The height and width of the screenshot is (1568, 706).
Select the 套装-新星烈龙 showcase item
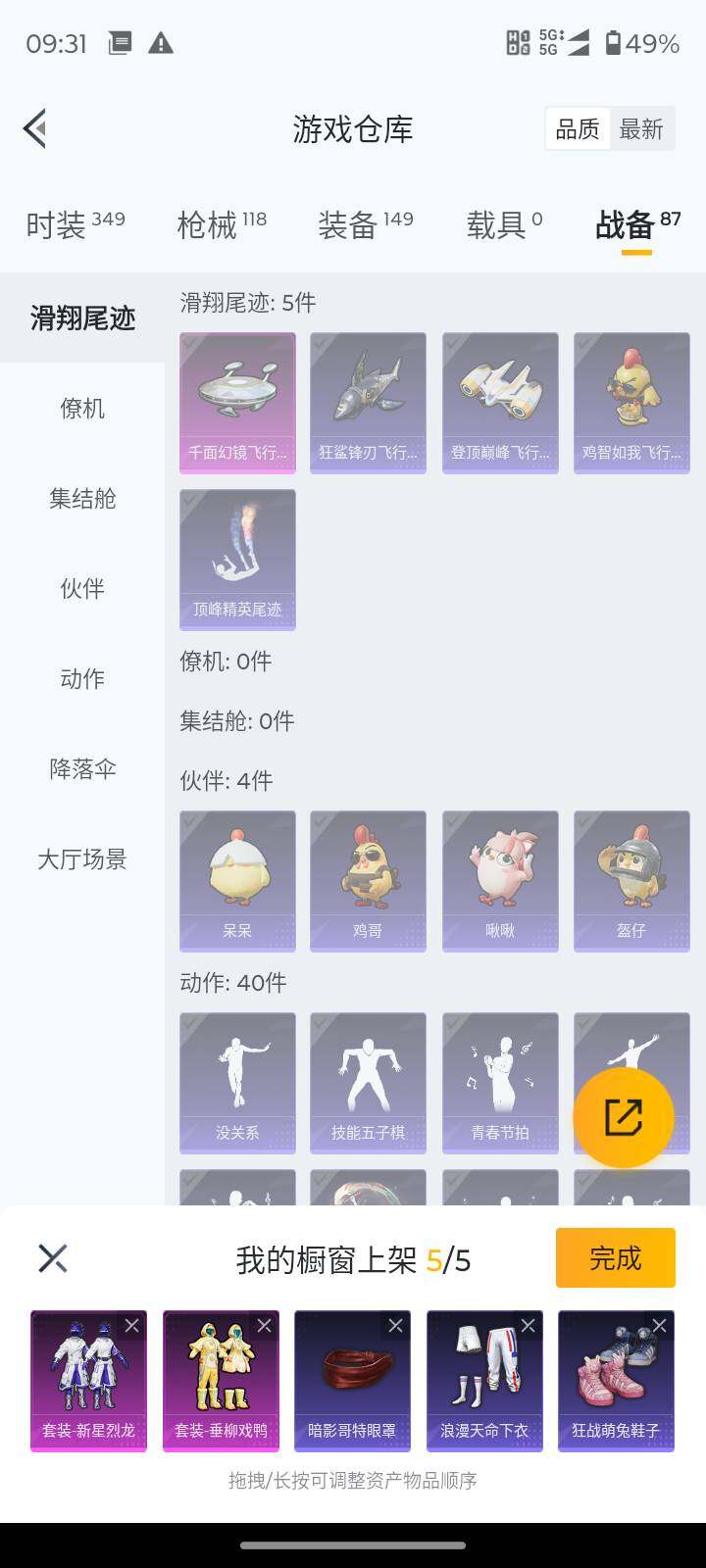coord(88,1382)
